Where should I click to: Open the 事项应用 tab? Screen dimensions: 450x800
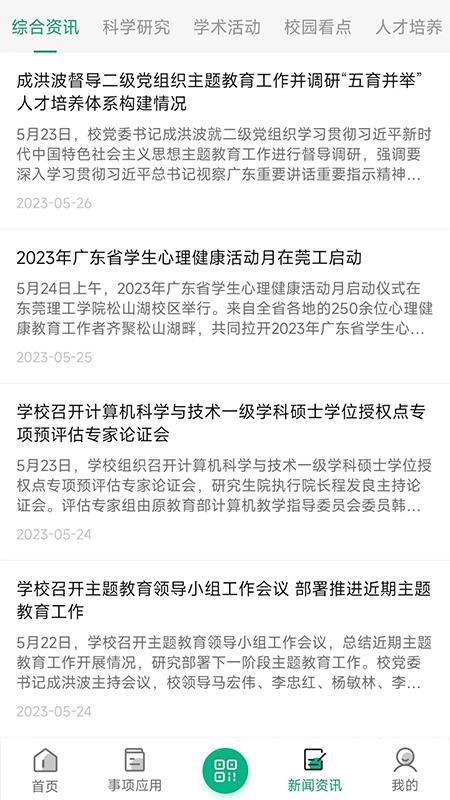tap(135, 770)
